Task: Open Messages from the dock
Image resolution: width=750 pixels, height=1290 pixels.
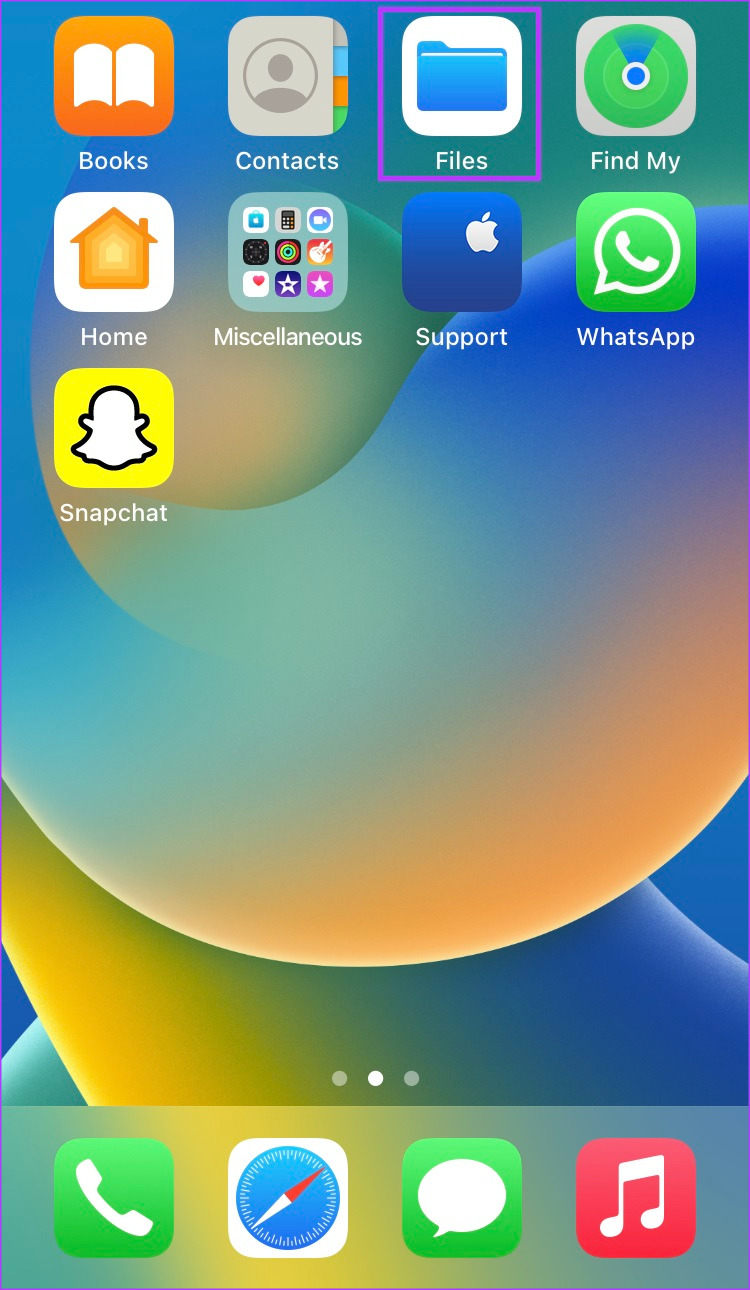Action: pyautogui.click(x=461, y=1197)
